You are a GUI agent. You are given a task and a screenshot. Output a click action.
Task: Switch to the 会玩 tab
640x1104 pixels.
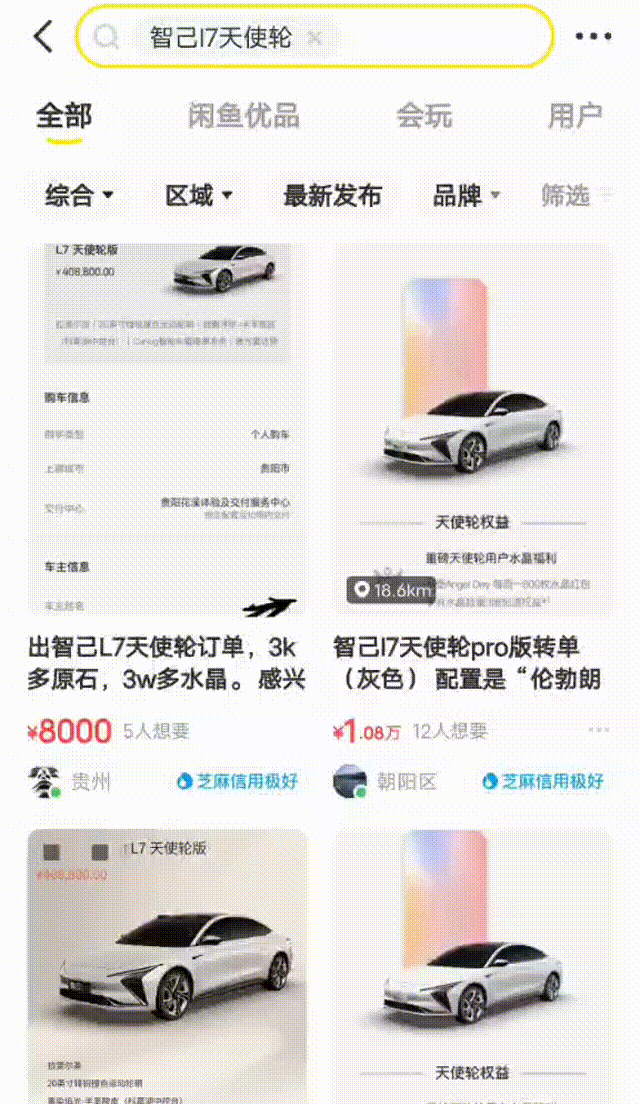(x=424, y=115)
